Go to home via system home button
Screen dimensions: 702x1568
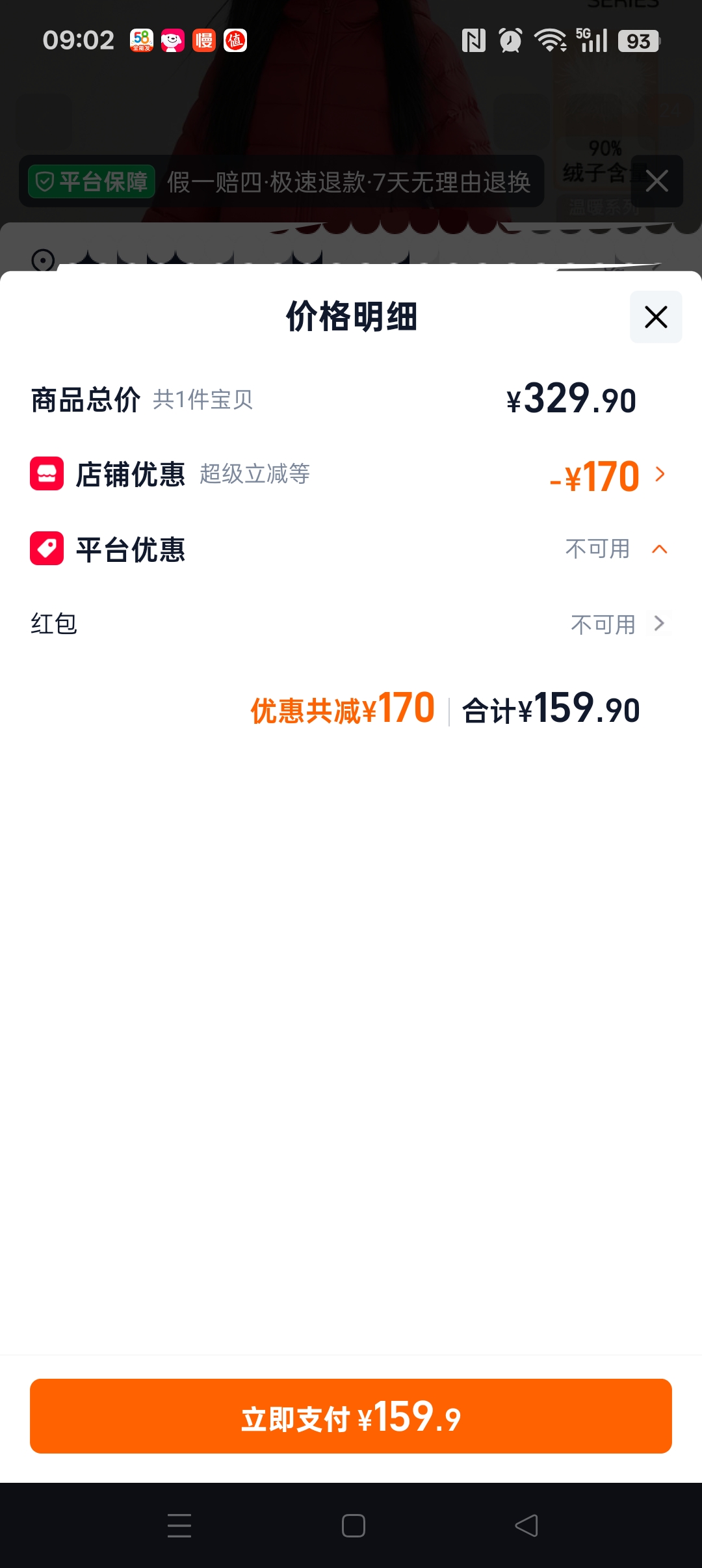point(353,1525)
